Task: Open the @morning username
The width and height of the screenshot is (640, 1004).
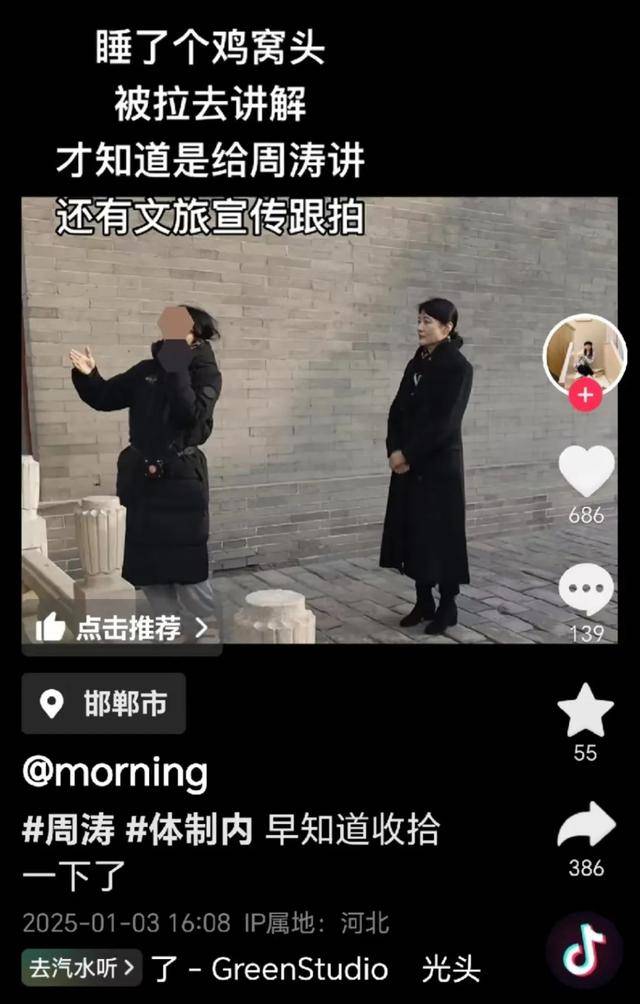Action: pos(115,772)
